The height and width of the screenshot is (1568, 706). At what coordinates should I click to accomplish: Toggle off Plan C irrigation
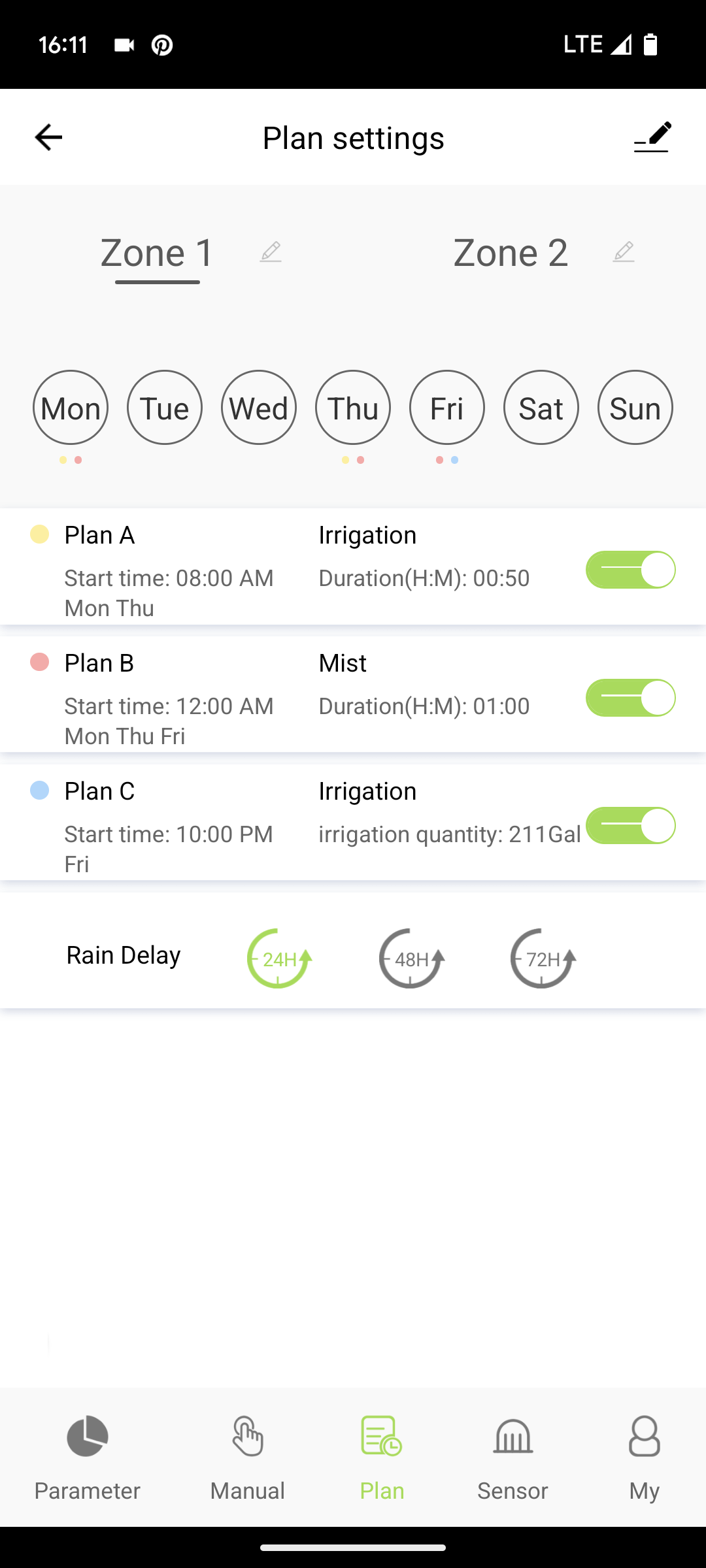coord(631,826)
